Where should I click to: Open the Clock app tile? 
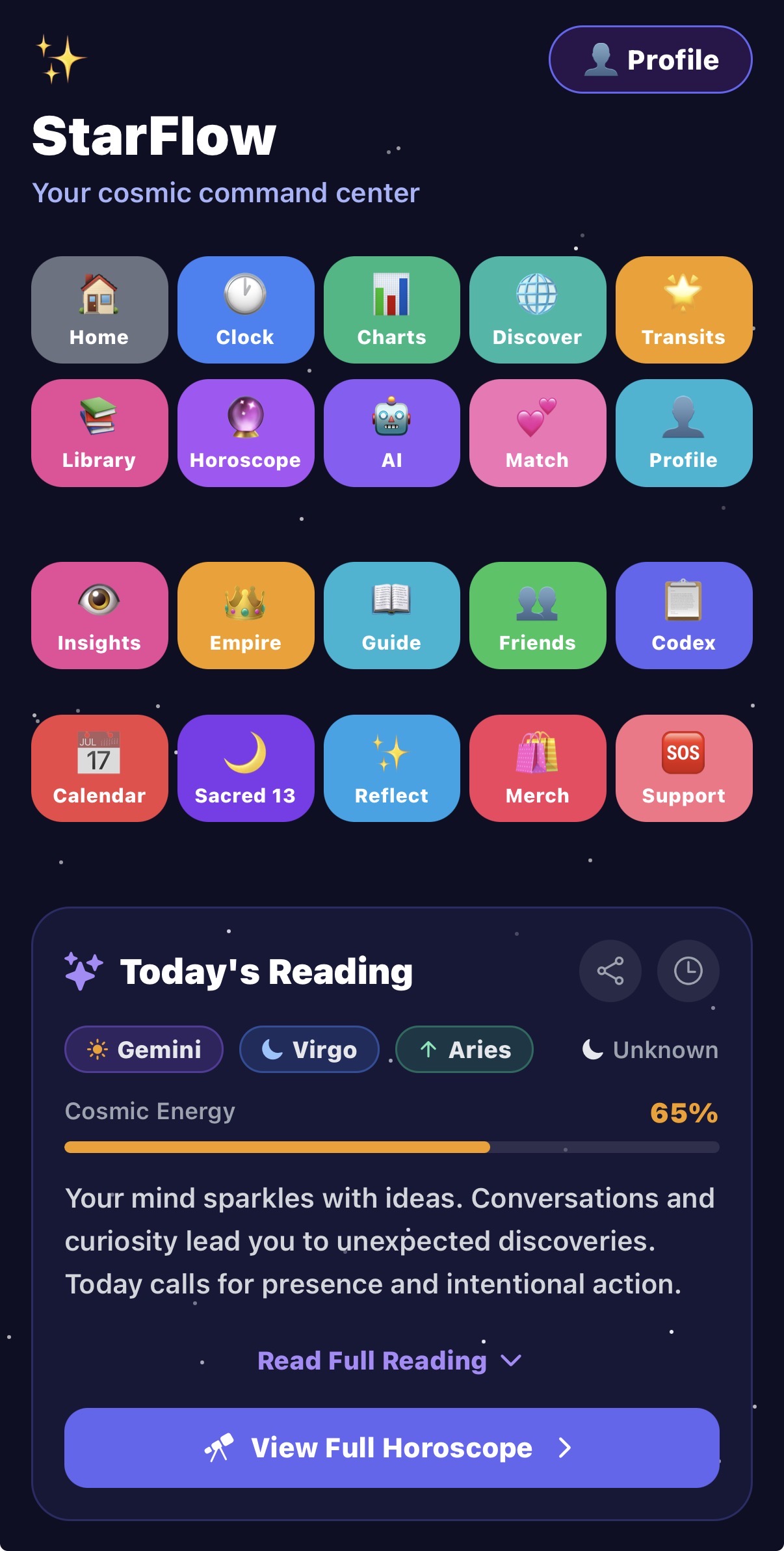click(246, 310)
